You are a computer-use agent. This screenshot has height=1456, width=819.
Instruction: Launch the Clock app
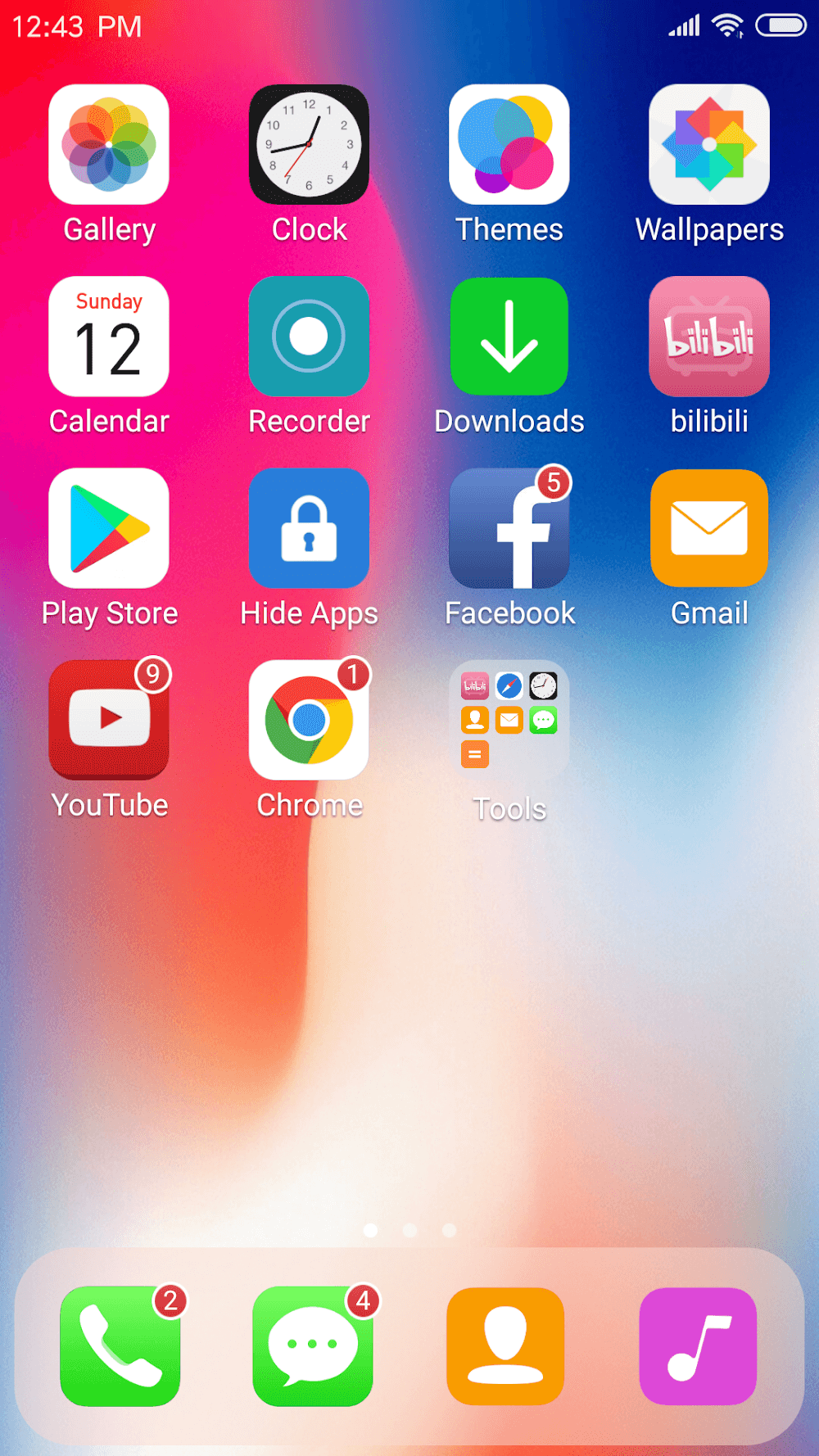309,145
